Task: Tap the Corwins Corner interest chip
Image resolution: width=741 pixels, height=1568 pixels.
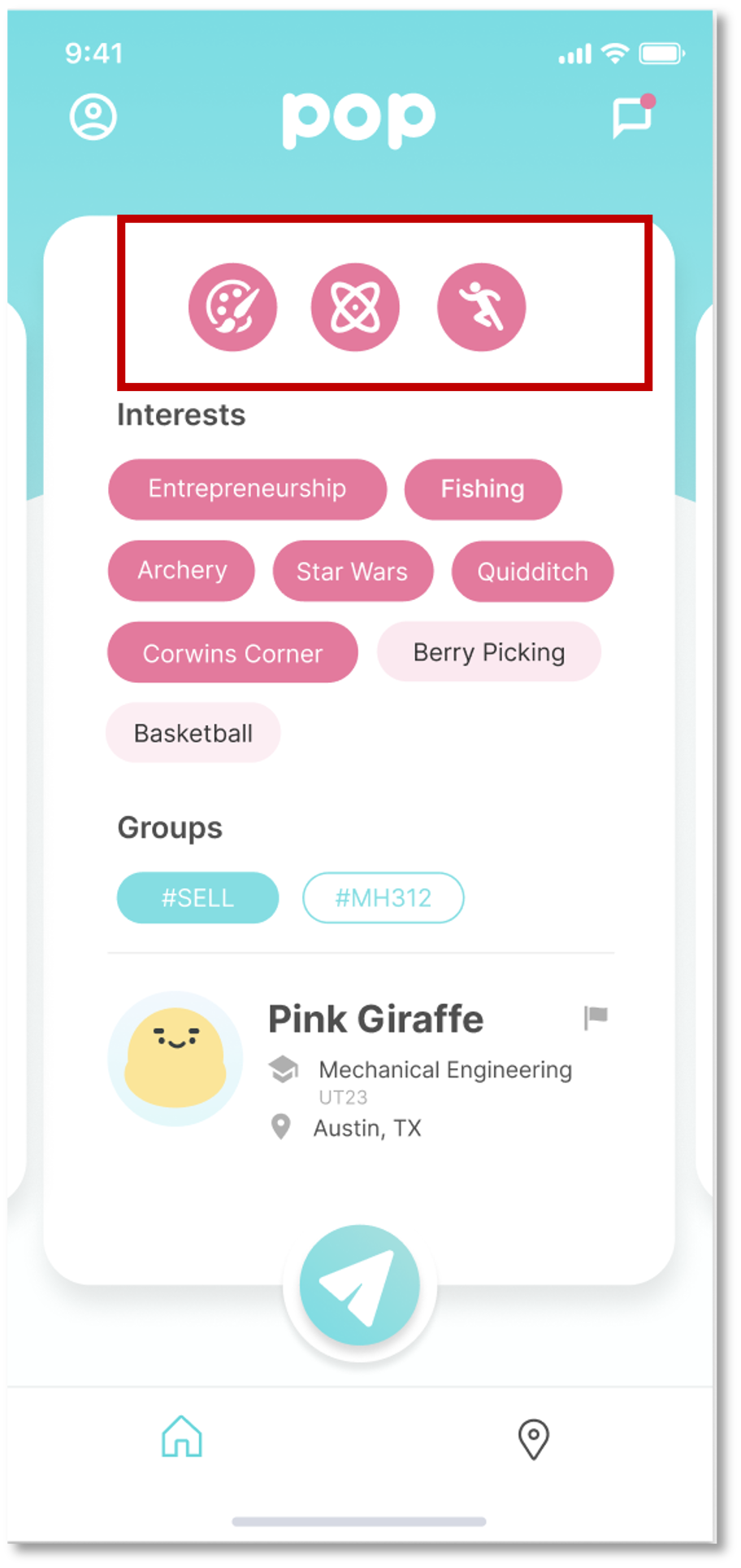Action: [x=232, y=653]
